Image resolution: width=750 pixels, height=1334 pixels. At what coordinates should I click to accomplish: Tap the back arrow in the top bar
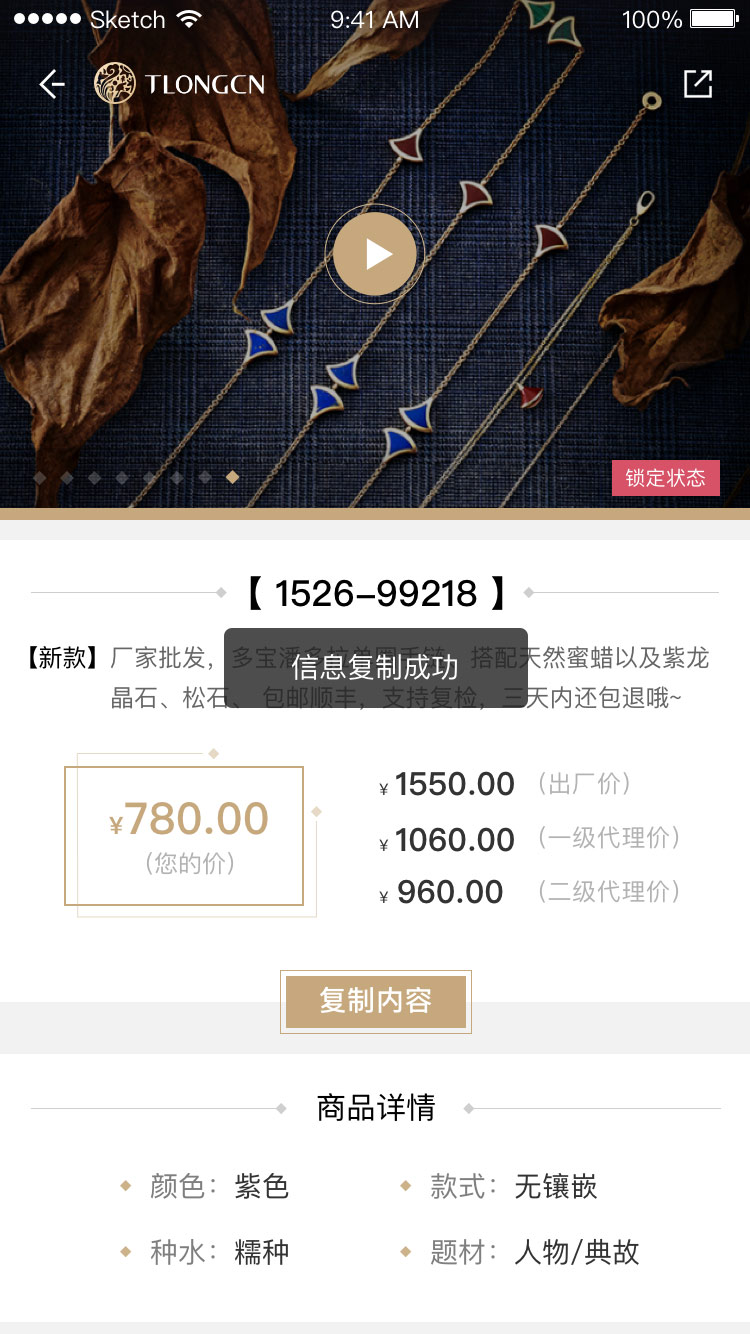50,83
